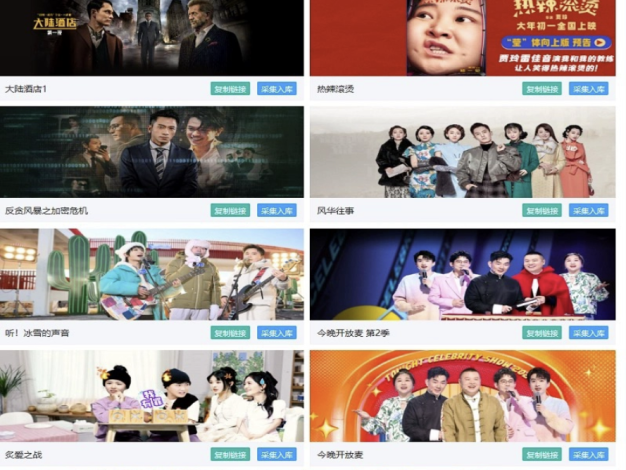Tap 采集入库 for 听！冰雪的声音
626x470 pixels.
(x=277, y=333)
